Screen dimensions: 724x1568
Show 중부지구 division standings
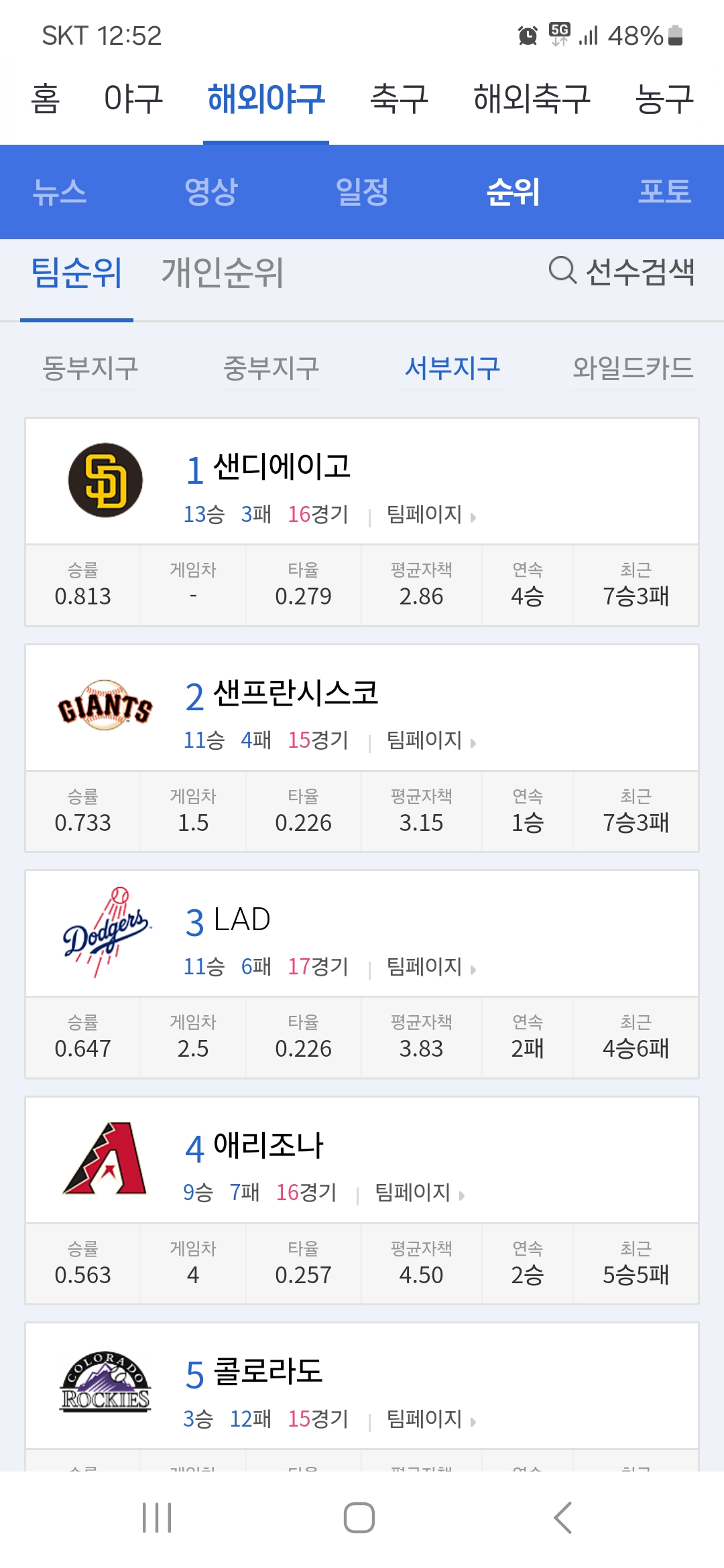pyautogui.click(x=271, y=368)
